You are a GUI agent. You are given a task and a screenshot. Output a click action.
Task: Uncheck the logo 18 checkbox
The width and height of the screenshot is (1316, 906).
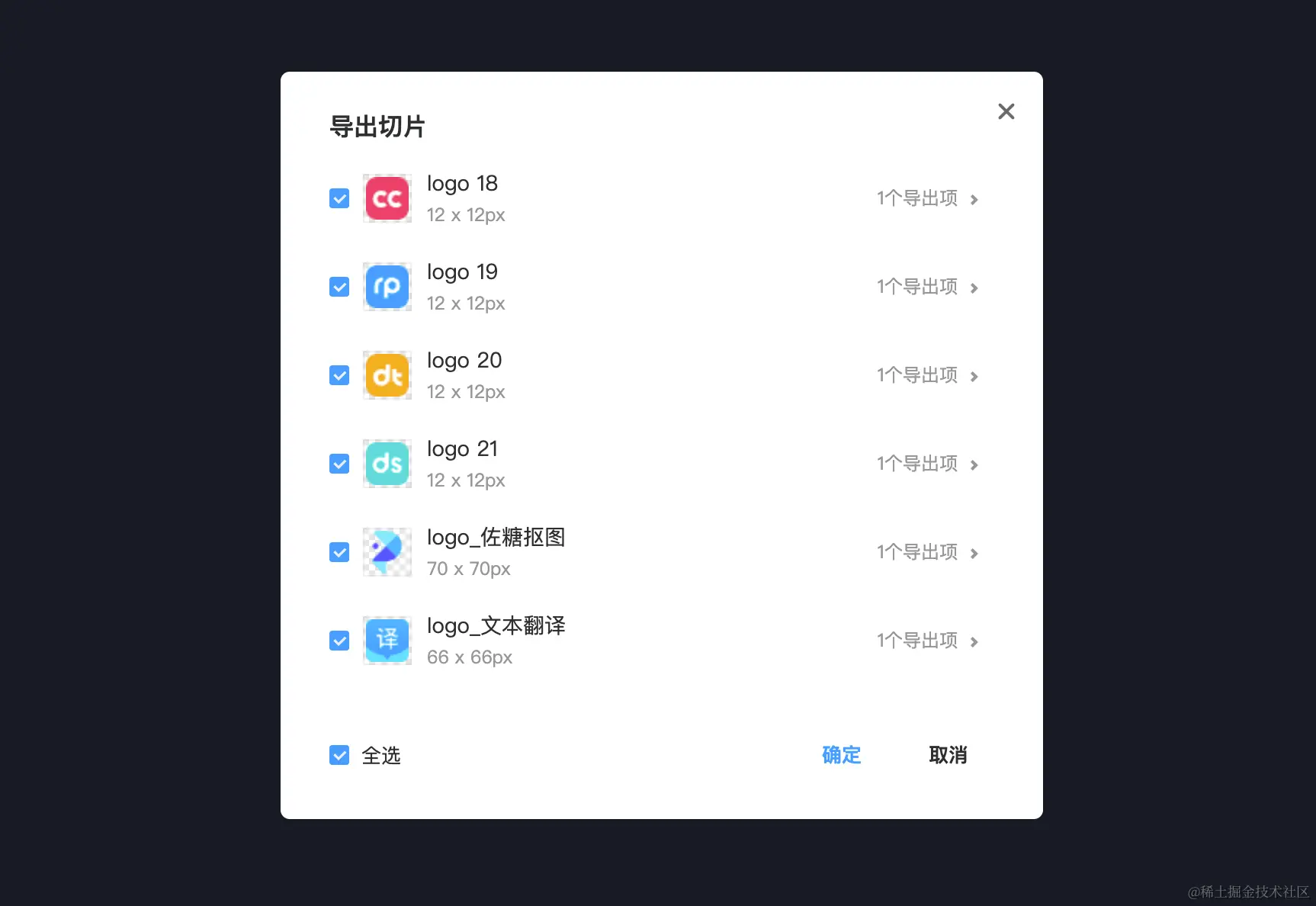click(339, 198)
